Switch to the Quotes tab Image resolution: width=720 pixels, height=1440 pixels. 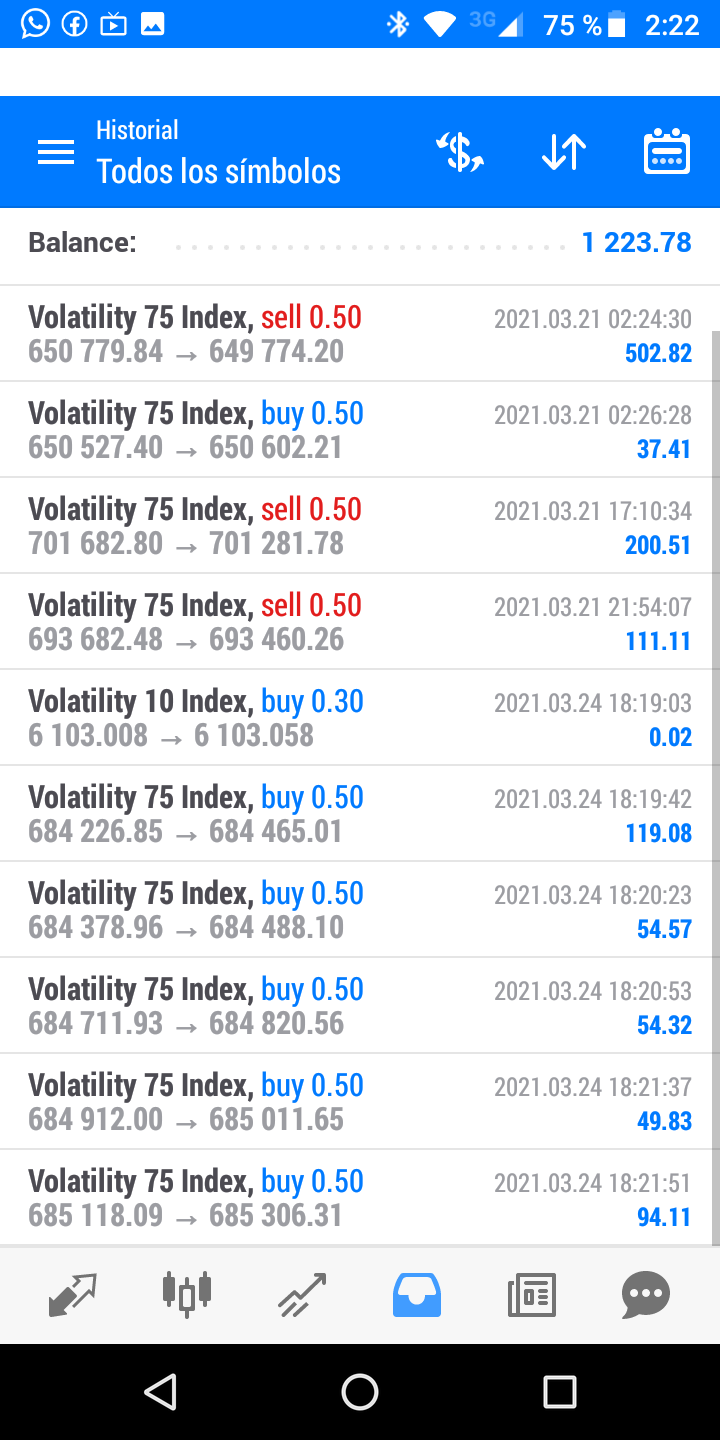(x=73, y=1295)
